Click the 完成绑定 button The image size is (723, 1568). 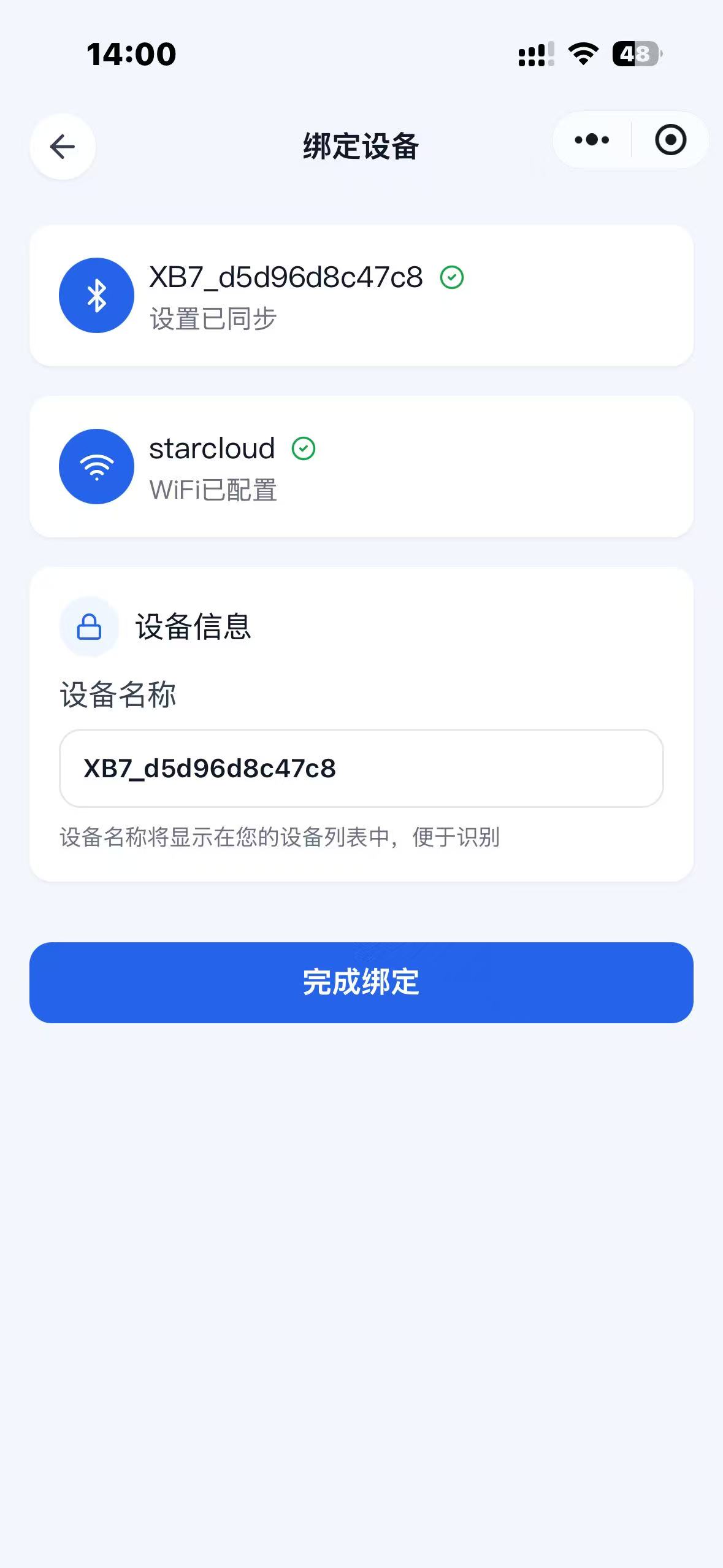pos(361,982)
